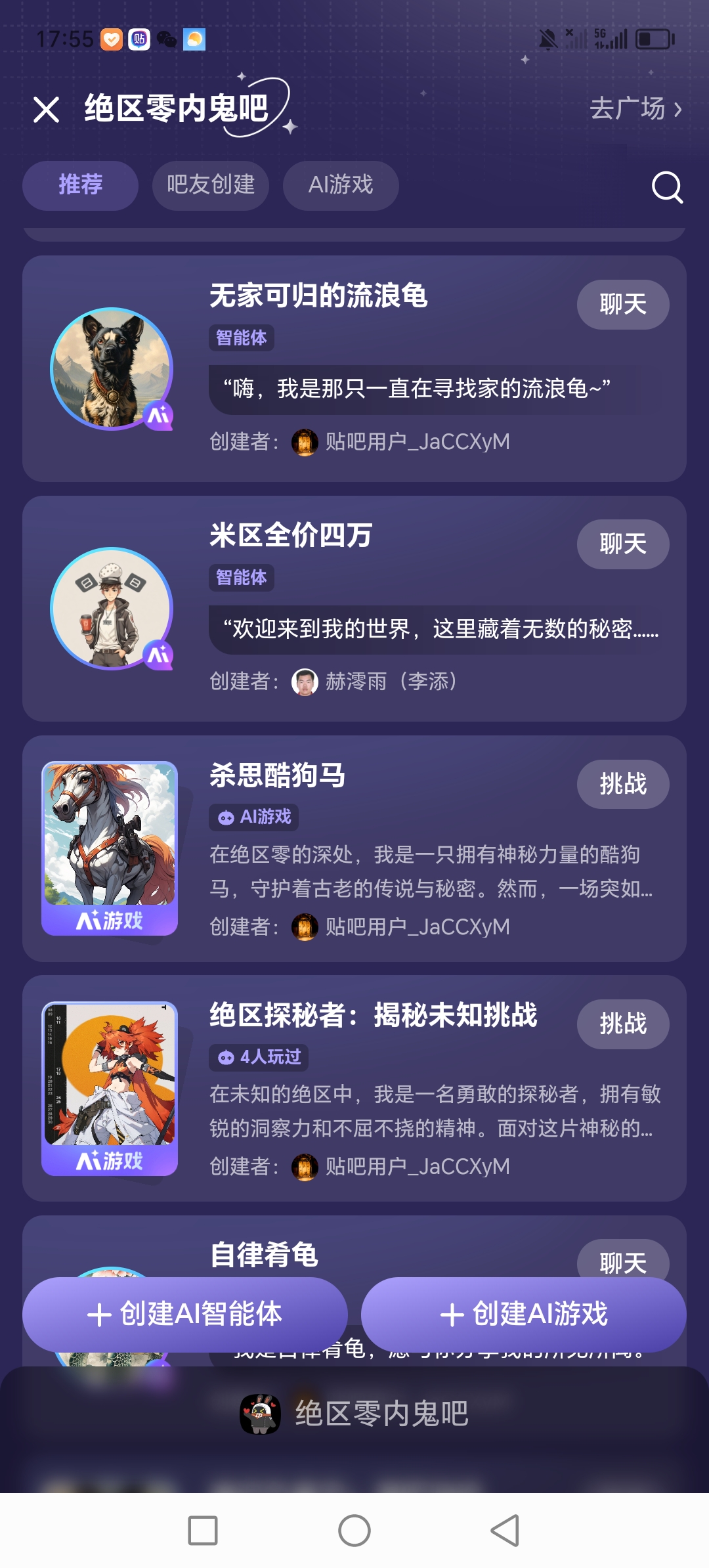Open the search magnifier icon
The image size is (709, 1568).
coord(667,187)
